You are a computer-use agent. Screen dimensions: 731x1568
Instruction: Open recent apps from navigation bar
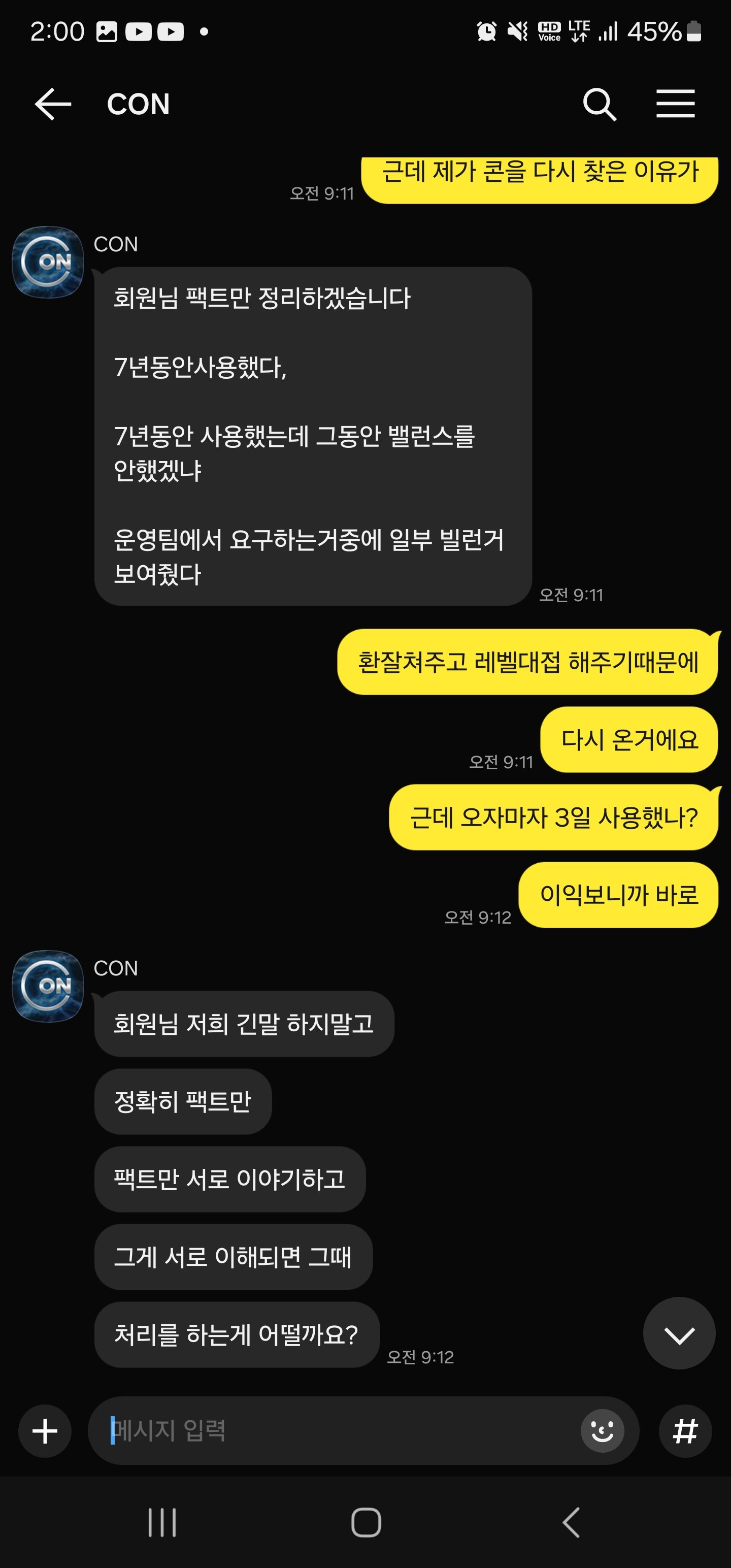pyautogui.click(x=162, y=1522)
